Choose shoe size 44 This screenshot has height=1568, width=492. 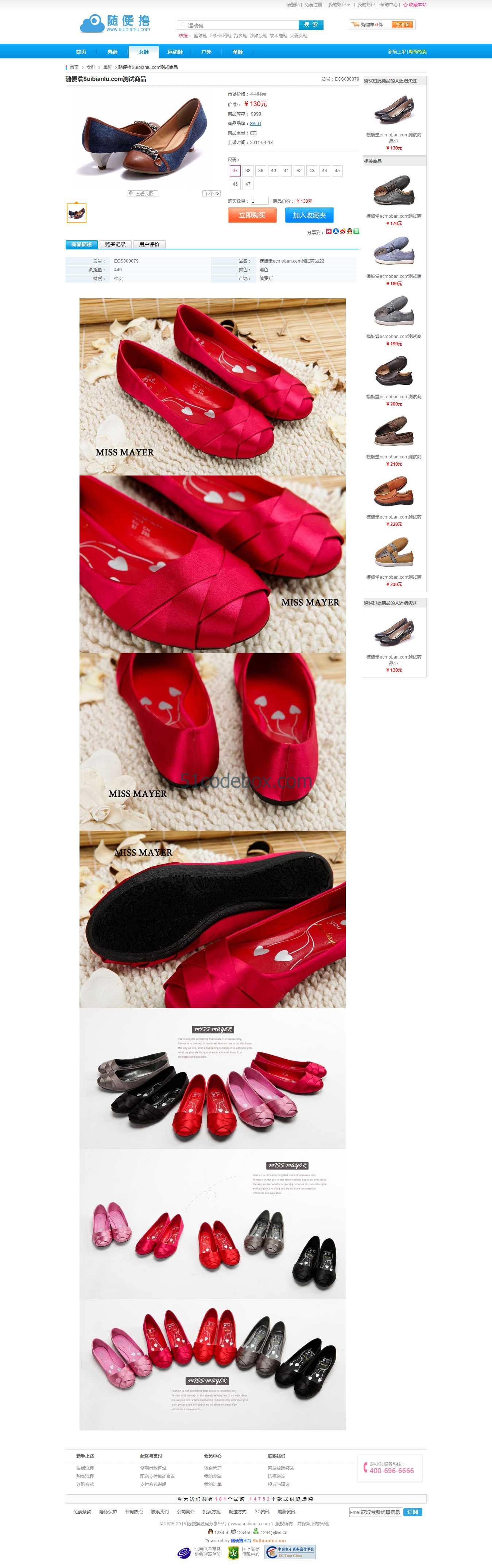click(325, 171)
